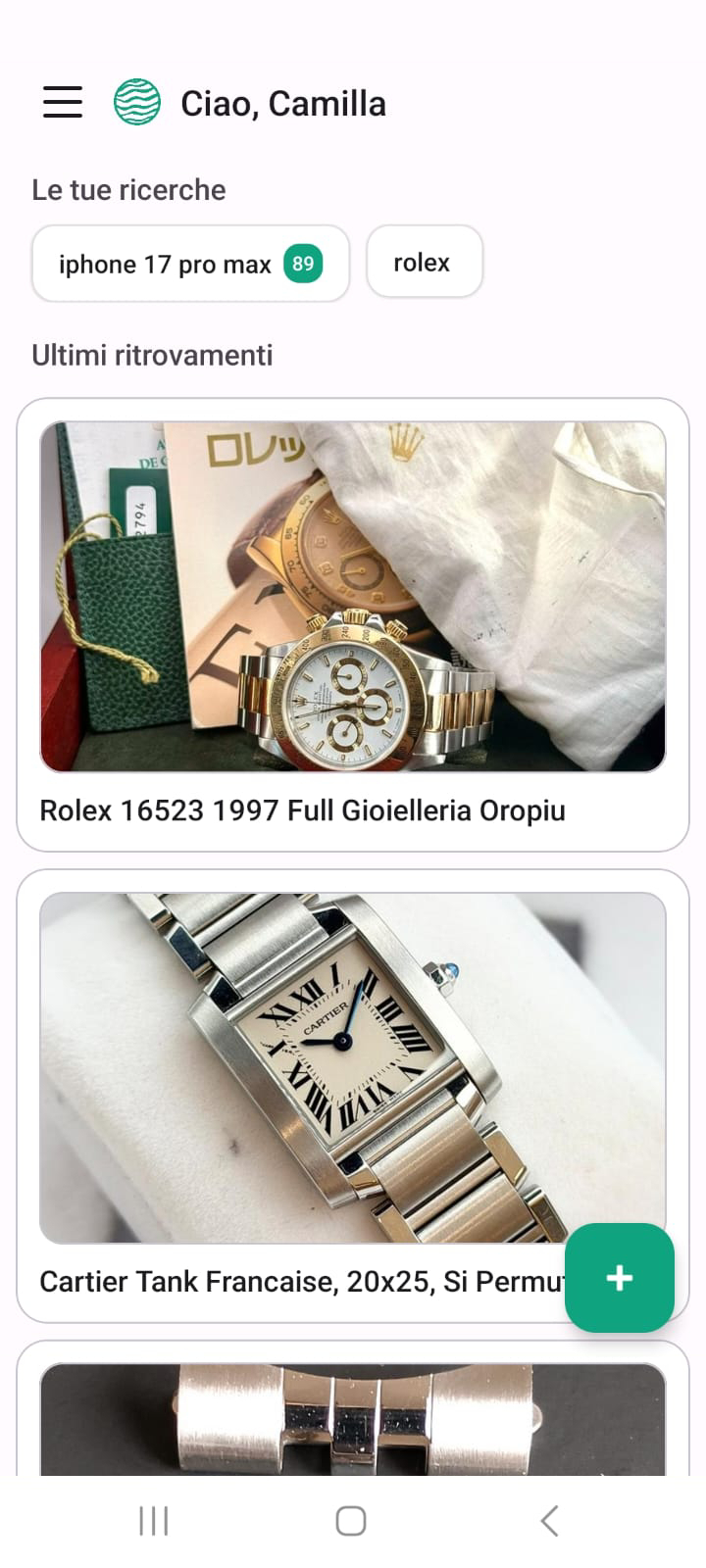Open the hamburger drawer menu

63,102
